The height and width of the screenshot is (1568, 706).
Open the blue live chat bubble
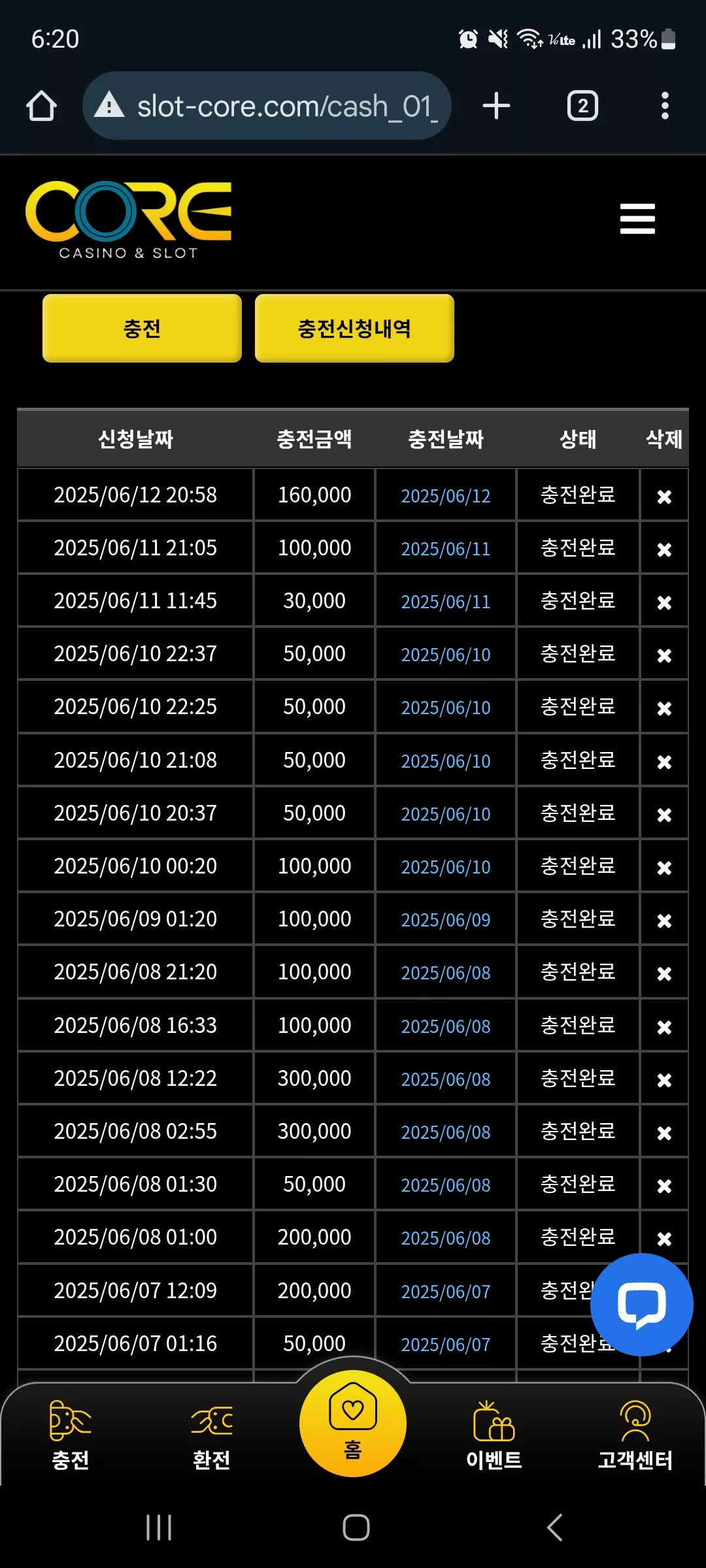[x=641, y=1305]
